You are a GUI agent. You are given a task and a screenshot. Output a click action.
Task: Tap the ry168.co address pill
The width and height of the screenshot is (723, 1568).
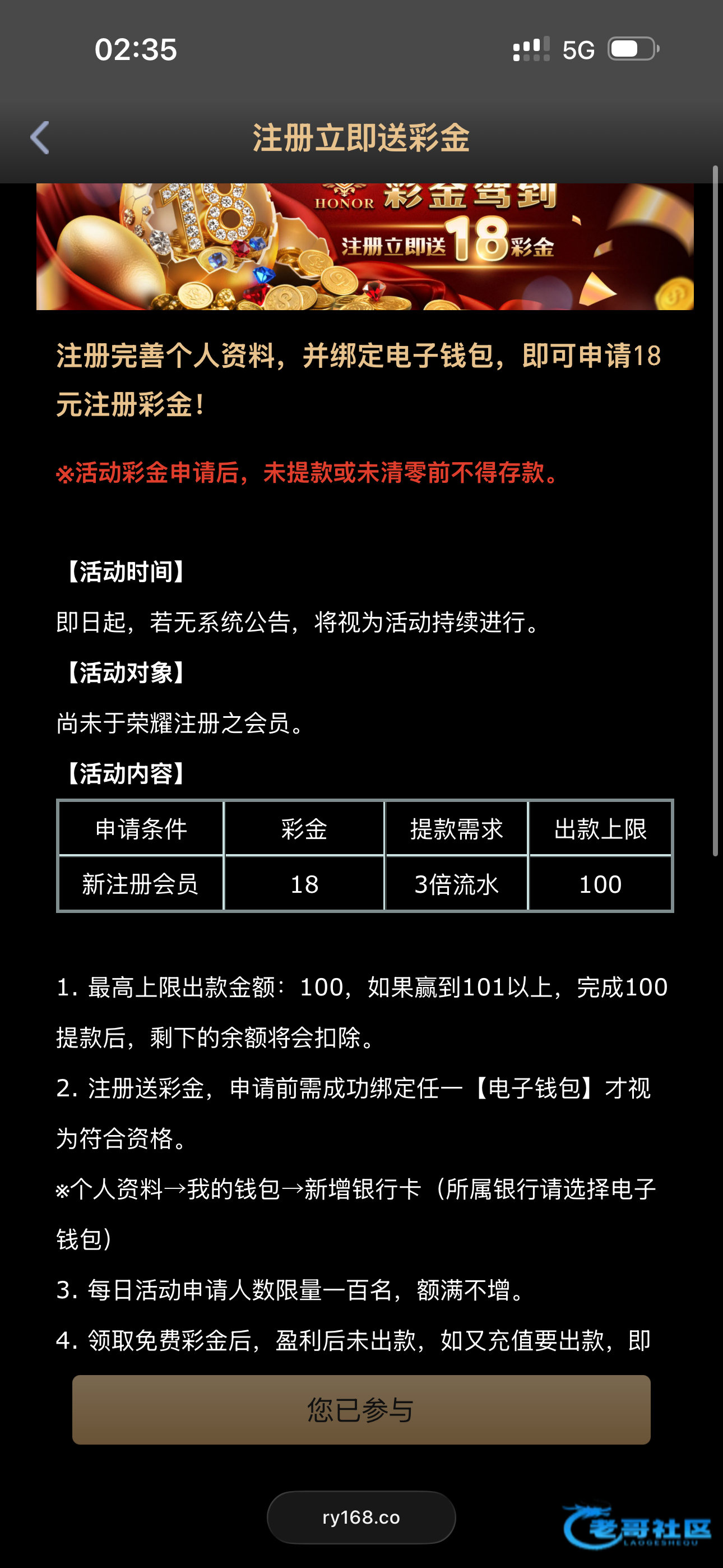point(361,1517)
